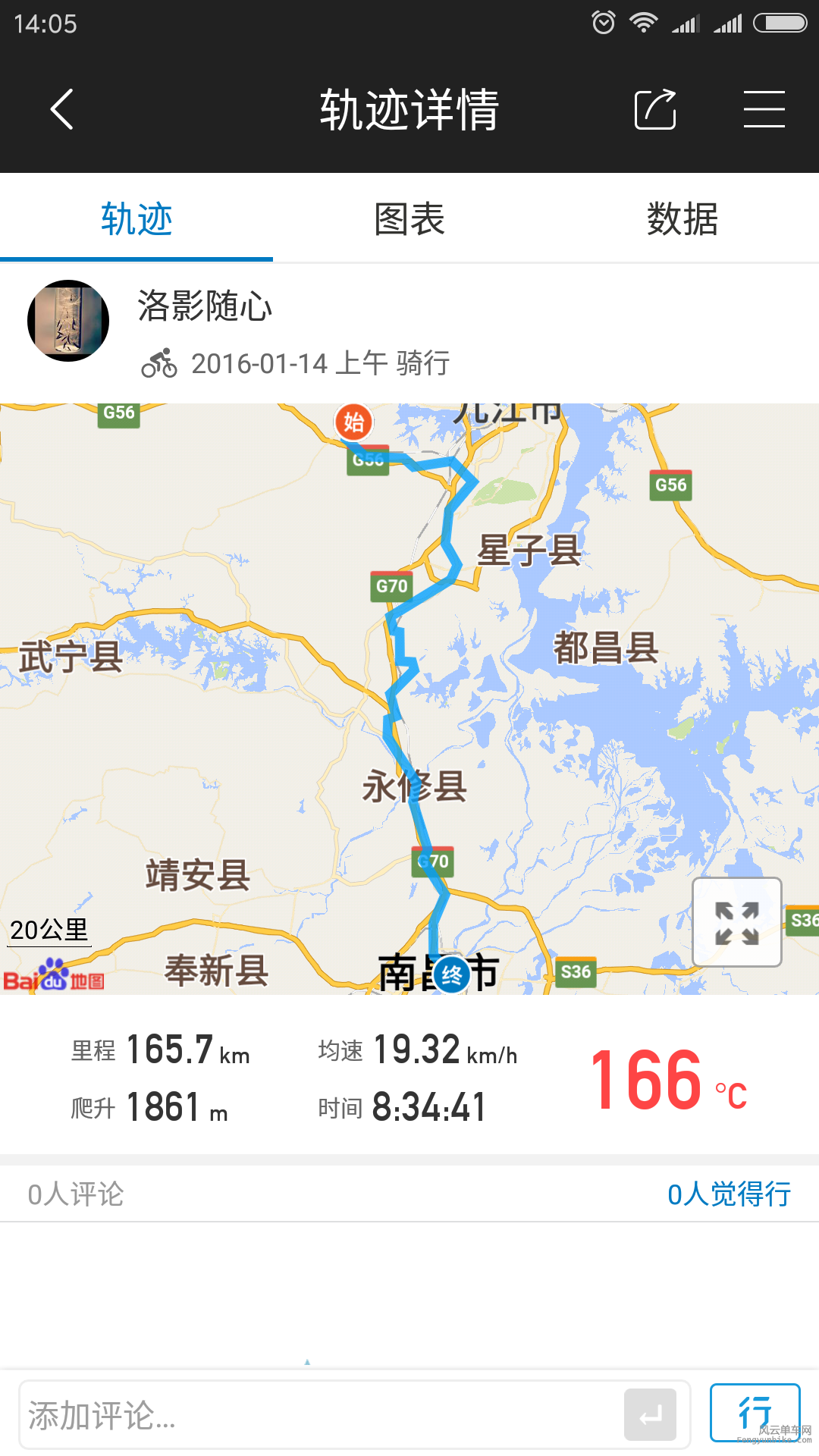
Task: Share this cycling track
Action: (655, 109)
